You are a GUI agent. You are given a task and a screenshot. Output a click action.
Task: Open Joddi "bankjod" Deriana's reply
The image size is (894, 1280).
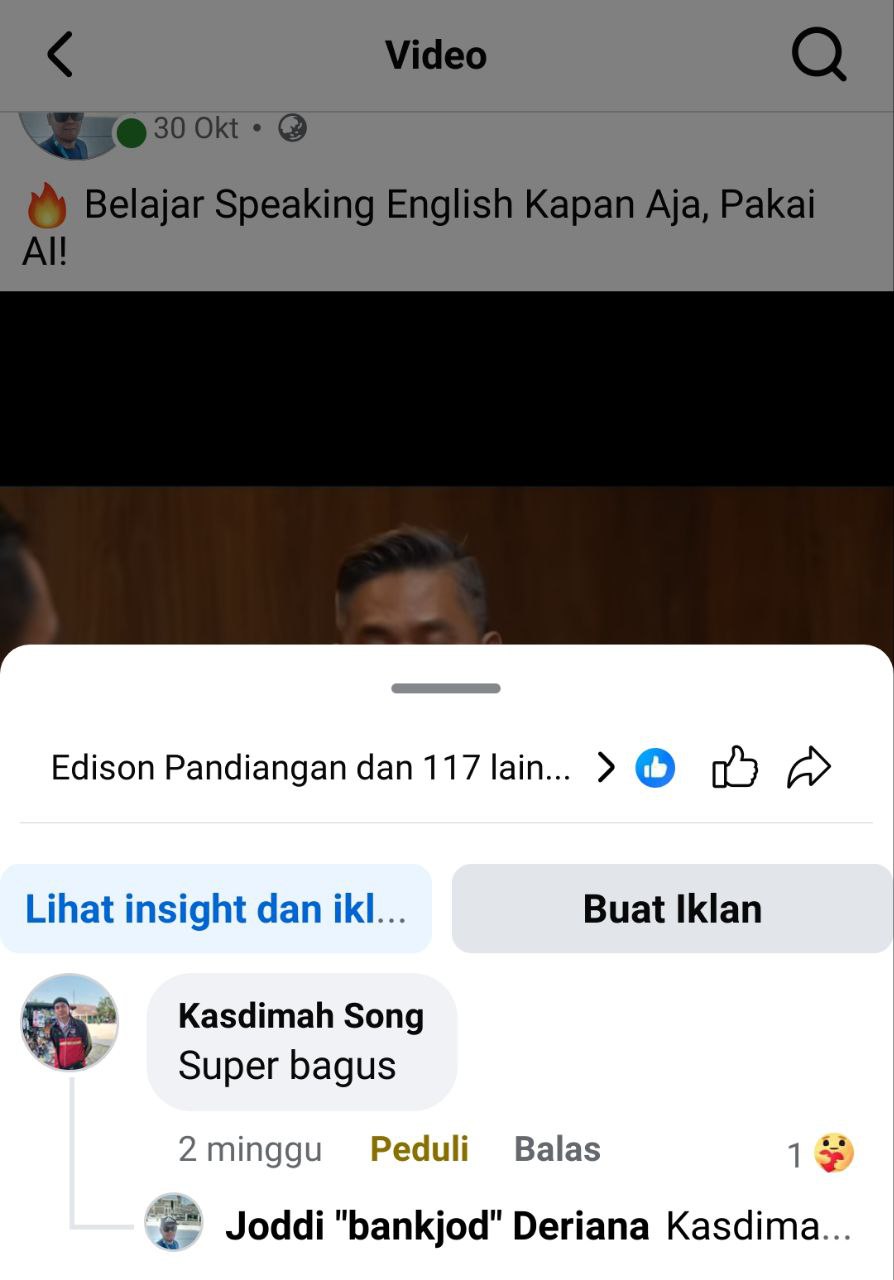click(536, 1226)
